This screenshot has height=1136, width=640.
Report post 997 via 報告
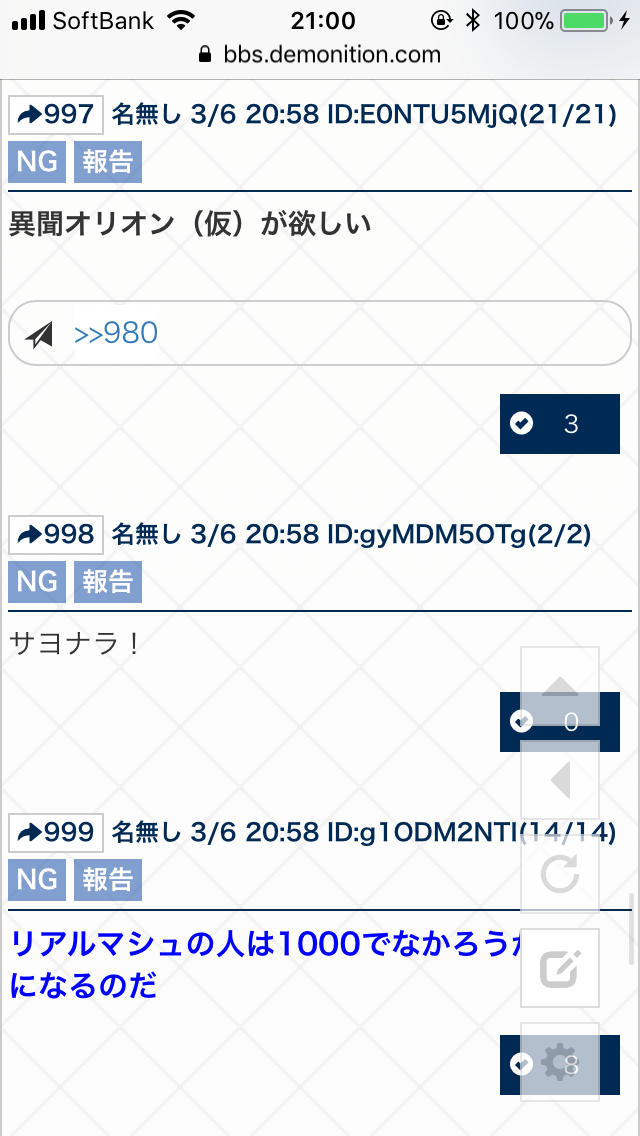(x=107, y=162)
